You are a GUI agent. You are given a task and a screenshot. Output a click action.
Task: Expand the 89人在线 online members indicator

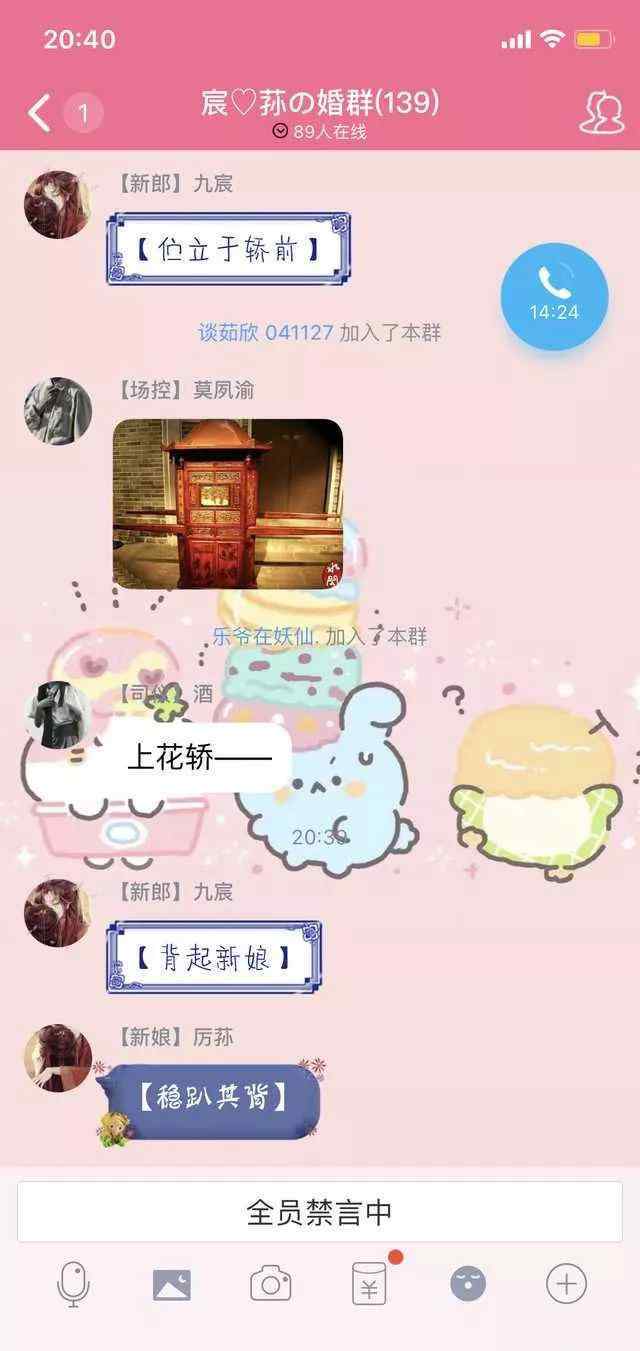click(320, 132)
